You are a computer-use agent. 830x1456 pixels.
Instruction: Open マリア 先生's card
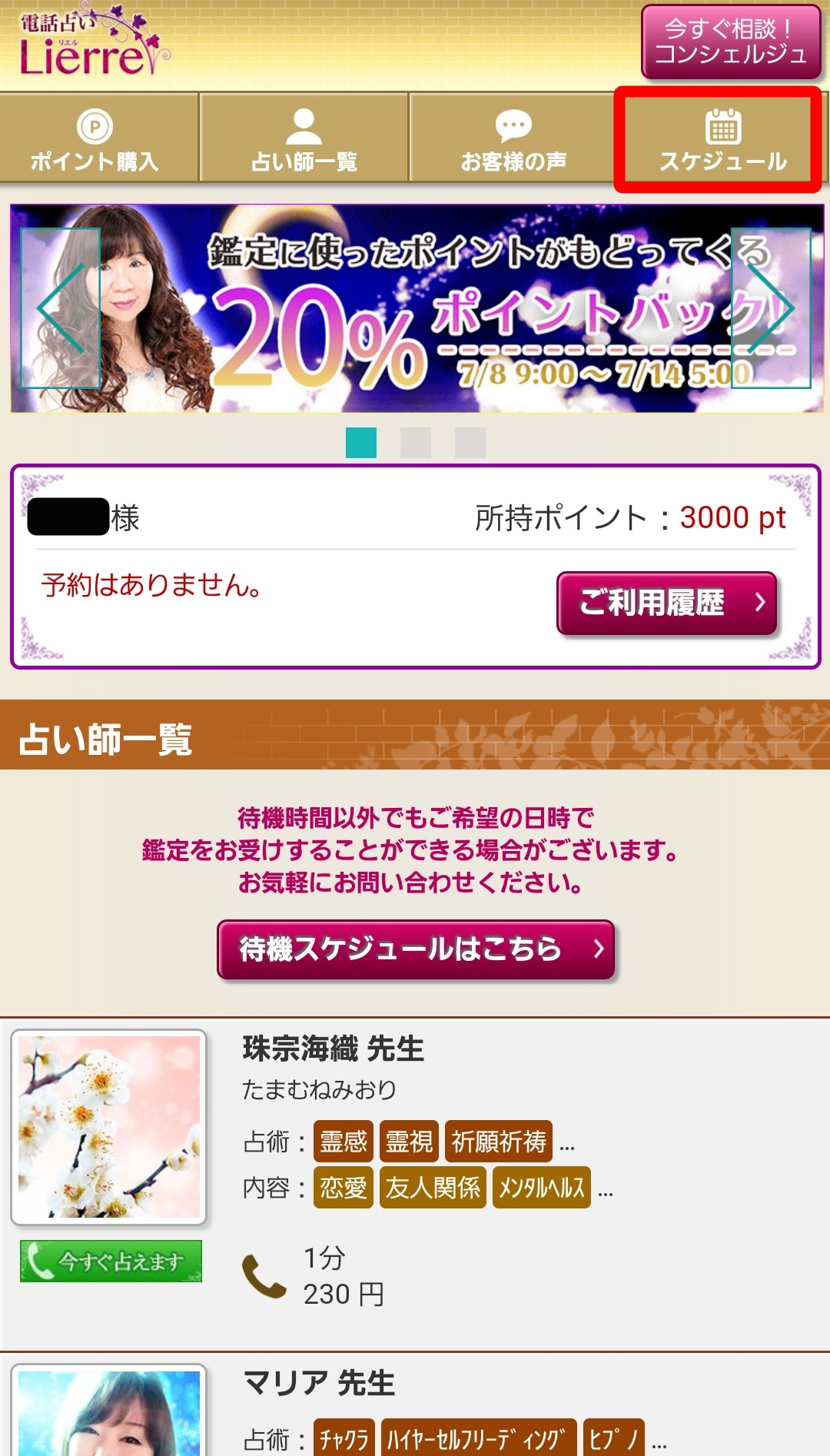(415, 1407)
